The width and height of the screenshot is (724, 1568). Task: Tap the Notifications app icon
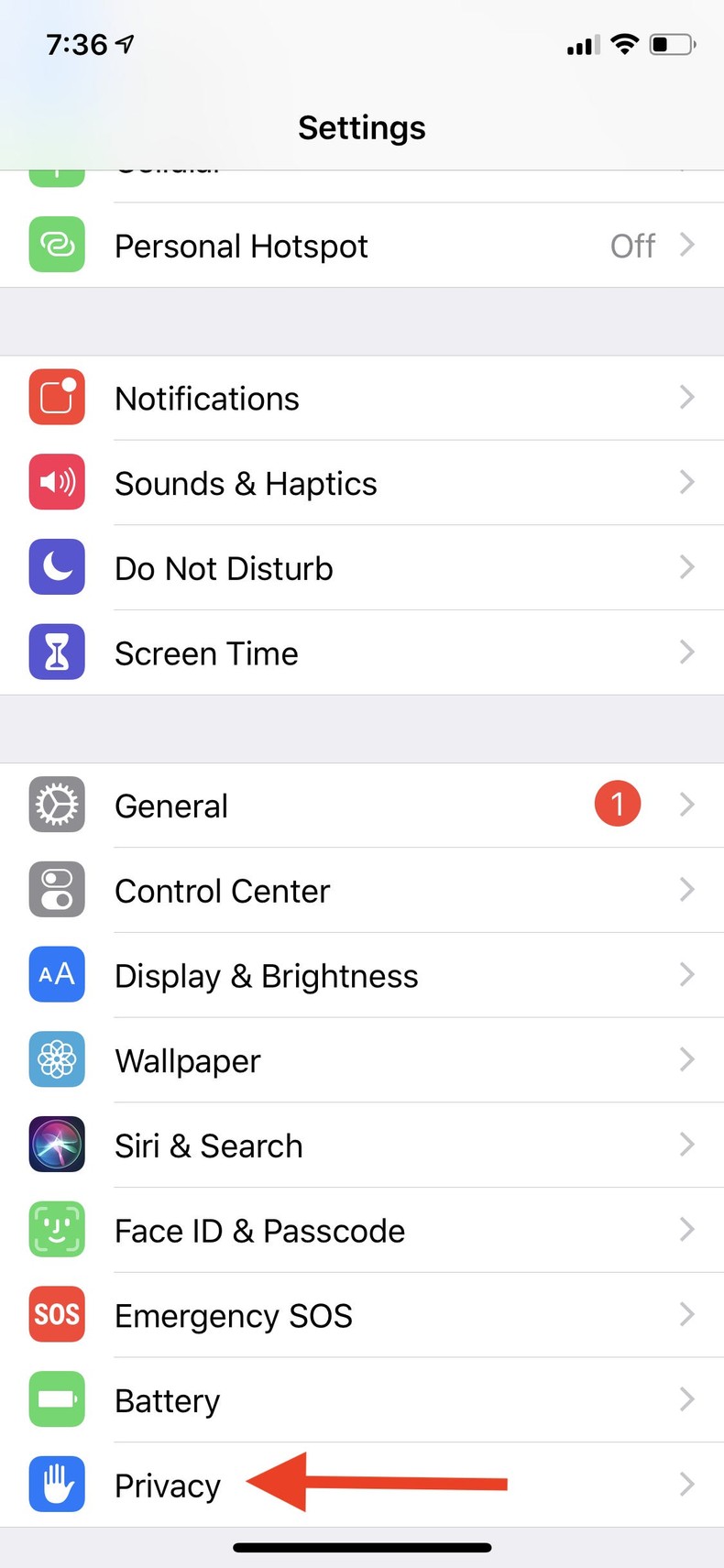57,397
